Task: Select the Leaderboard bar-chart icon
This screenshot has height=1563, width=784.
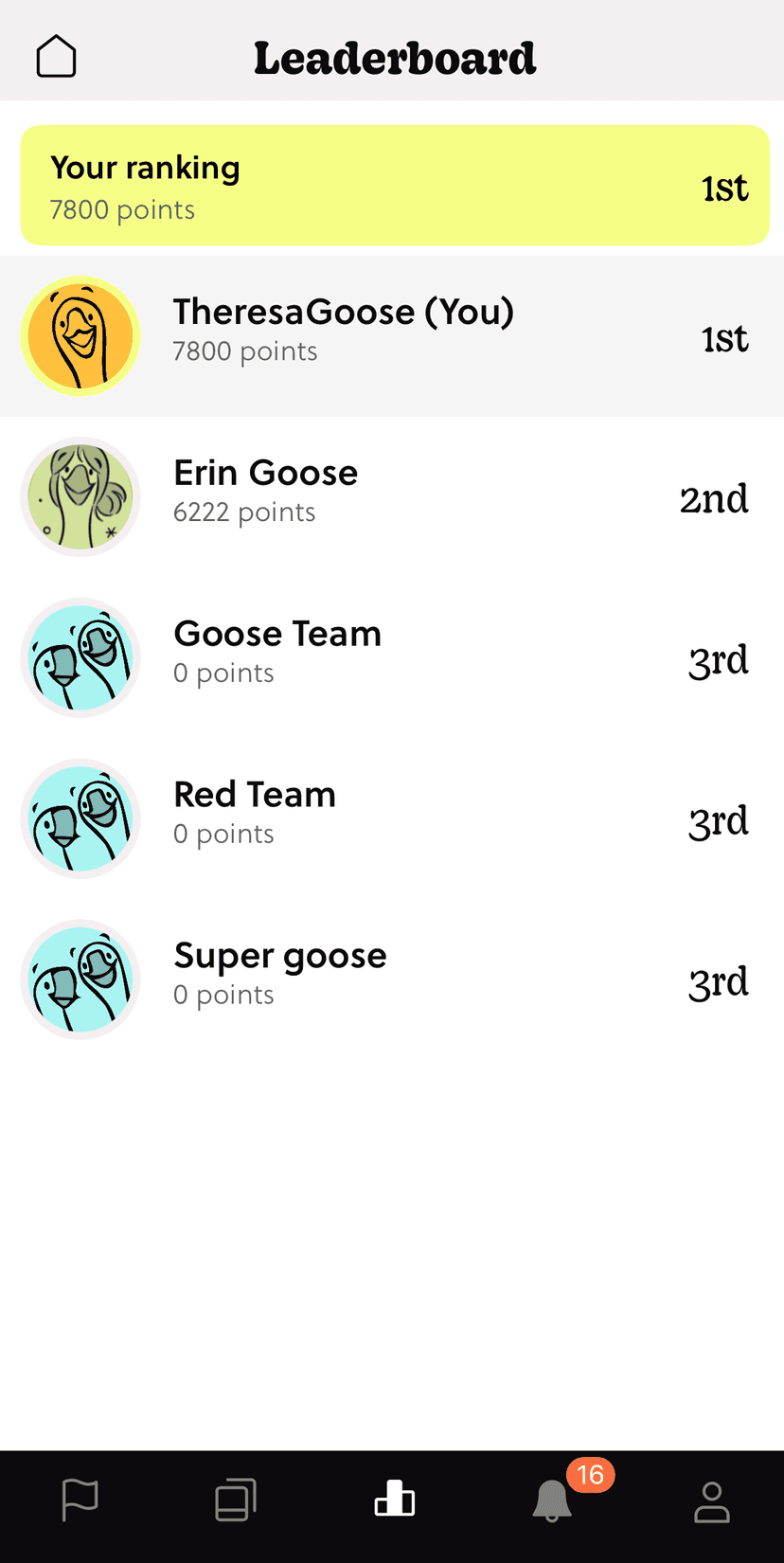Action: [x=392, y=1500]
